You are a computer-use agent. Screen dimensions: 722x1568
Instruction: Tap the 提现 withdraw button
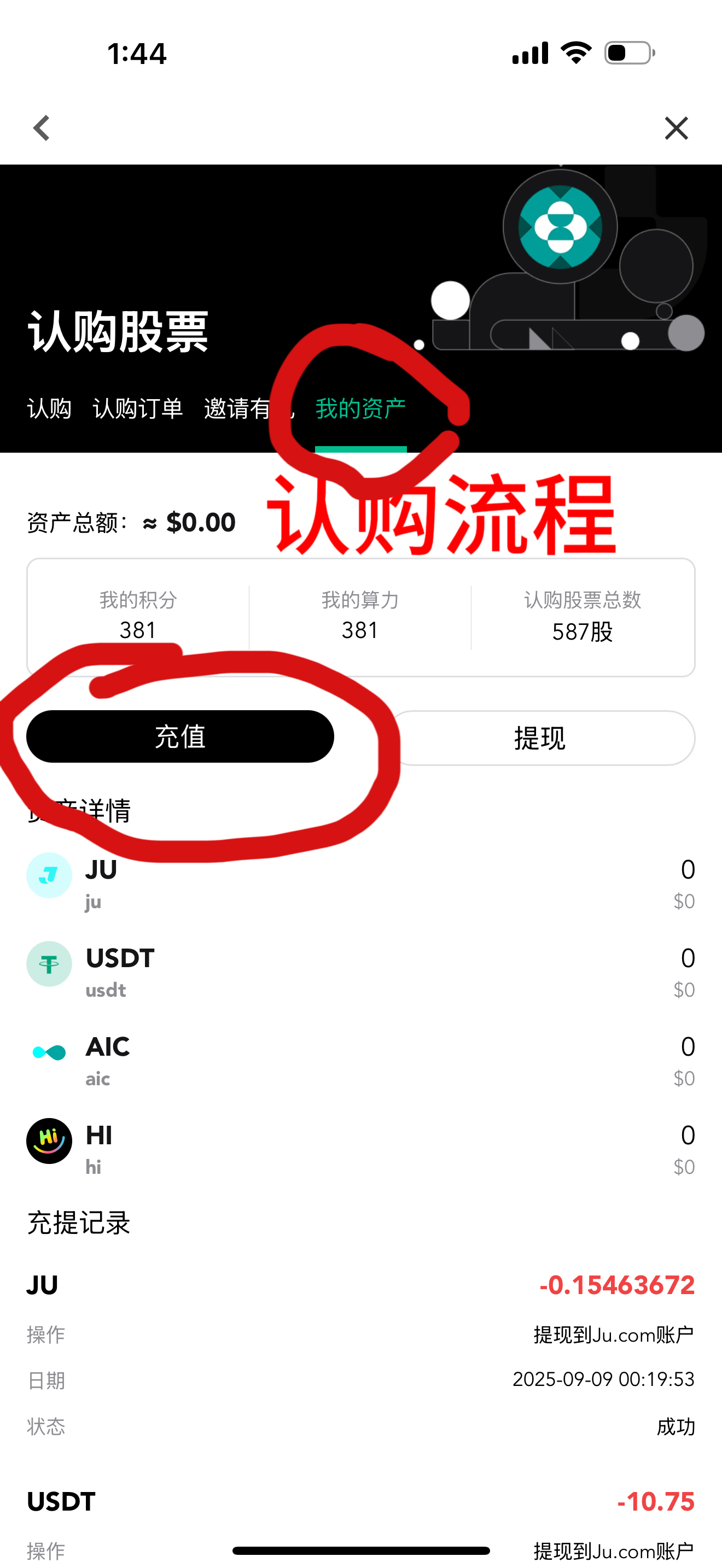[x=540, y=738]
